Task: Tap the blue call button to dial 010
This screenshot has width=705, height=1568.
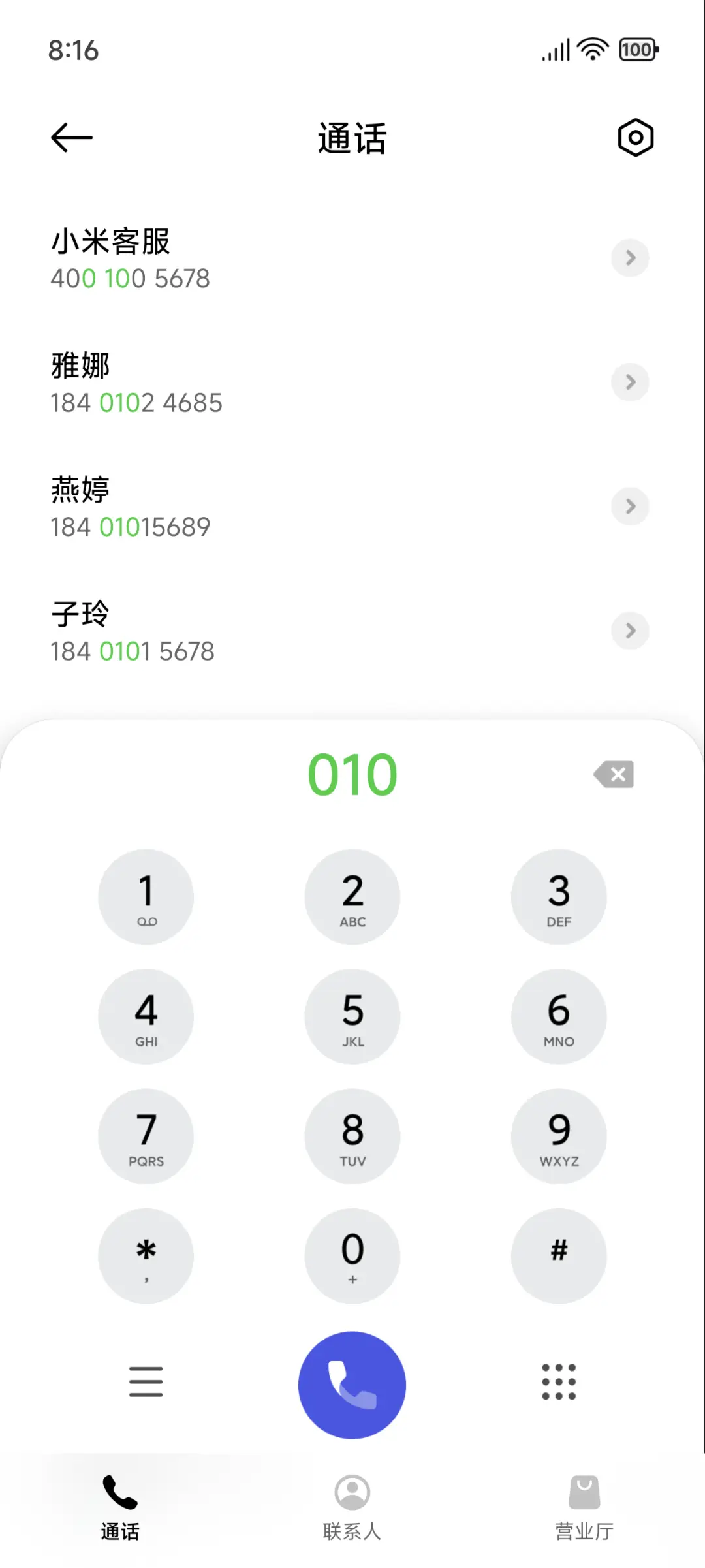Action: pyautogui.click(x=352, y=1384)
